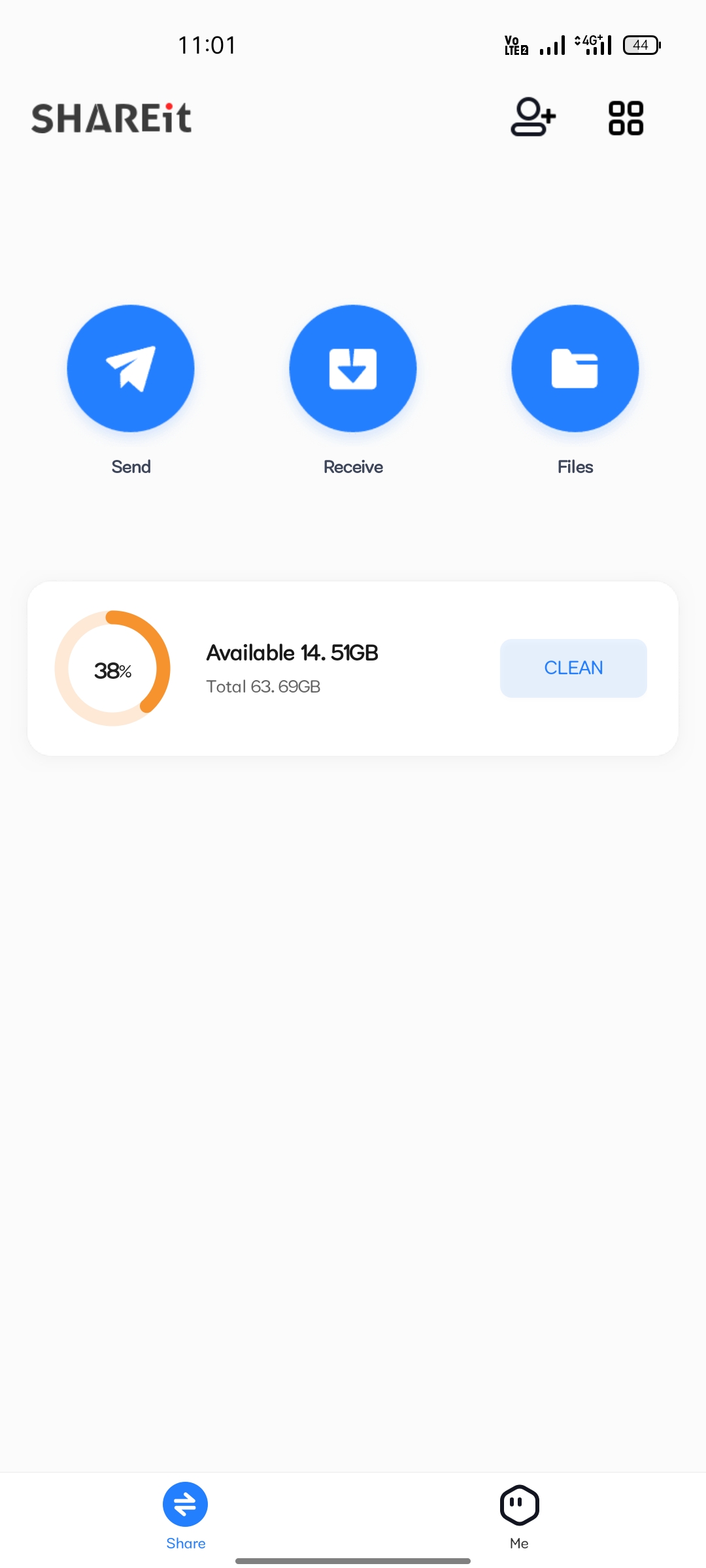Viewport: 706px width, 1568px height.
Task: Tap the 38% storage progress ring
Action: click(x=113, y=668)
